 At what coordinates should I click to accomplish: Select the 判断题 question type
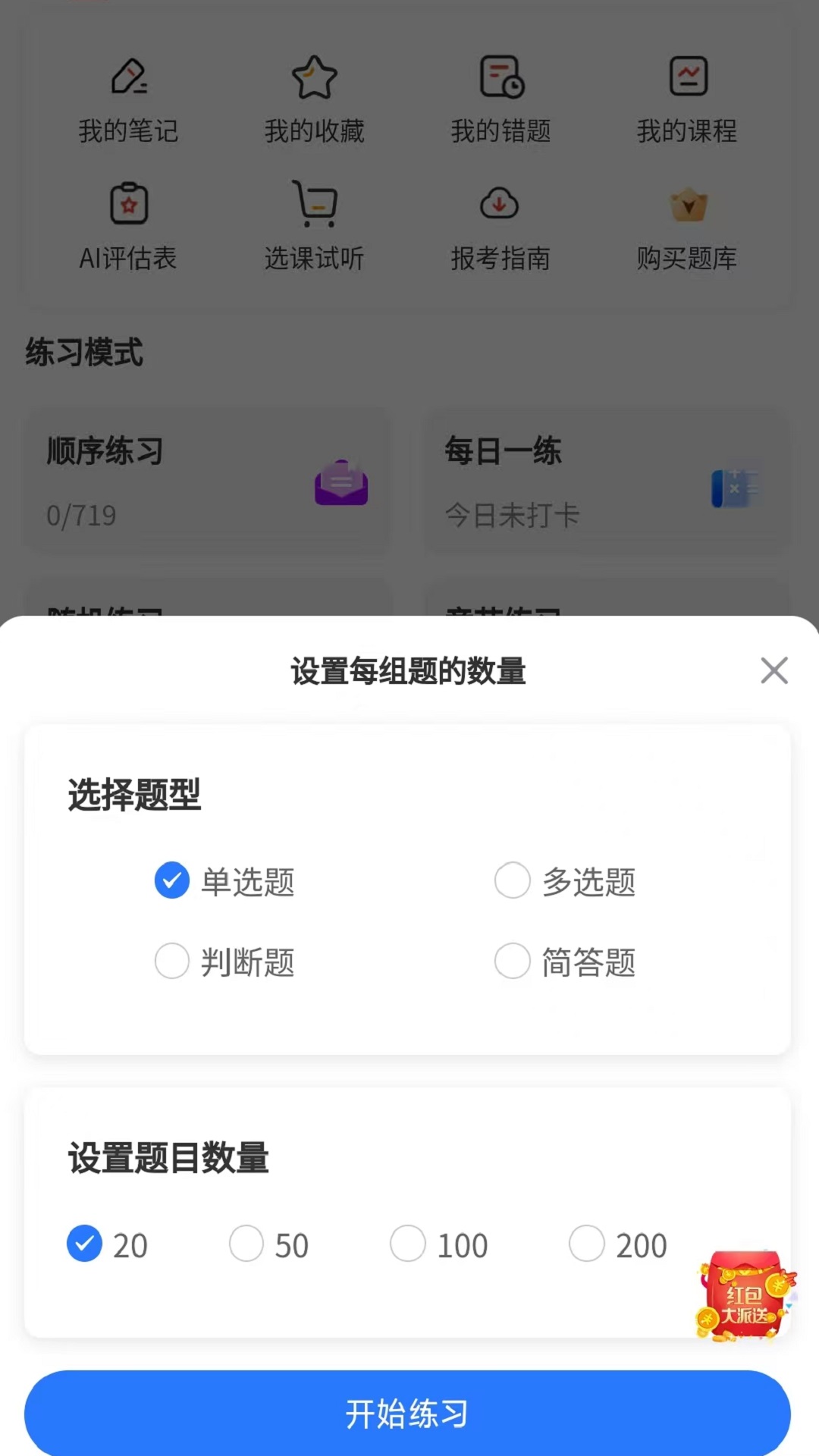pyautogui.click(x=172, y=961)
